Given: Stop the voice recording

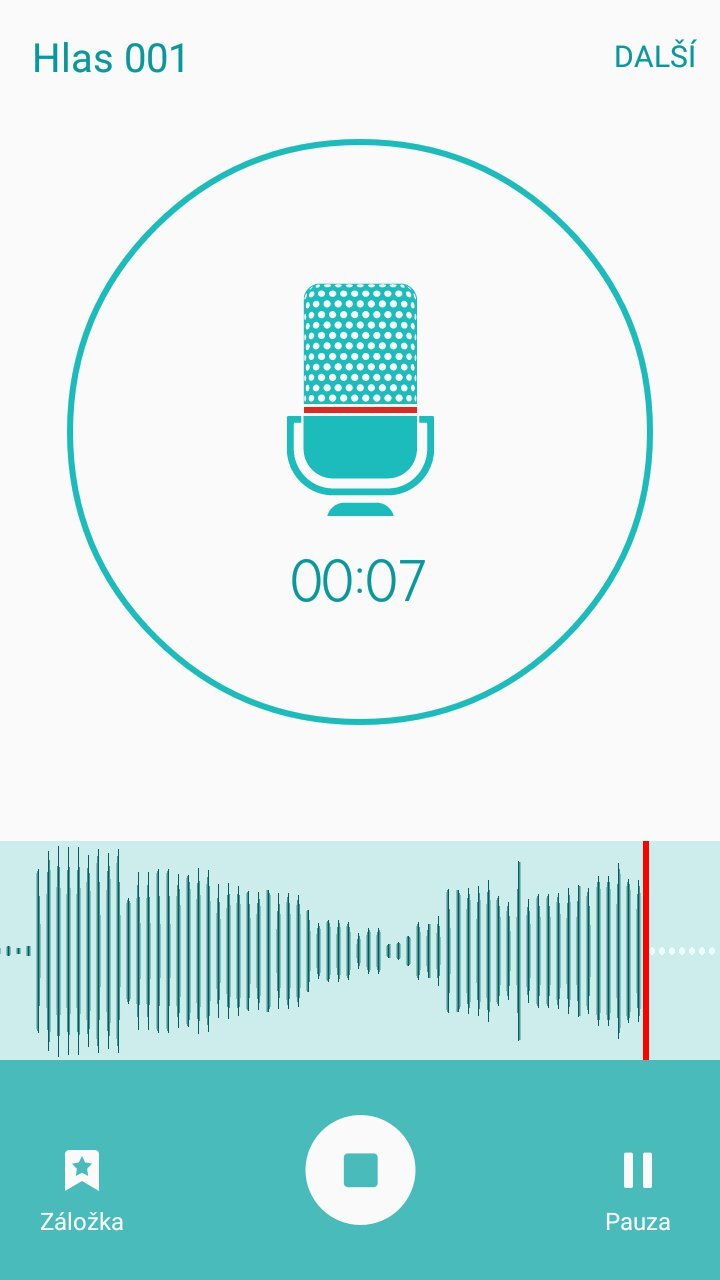Looking at the screenshot, I should [x=360, y=1170].
